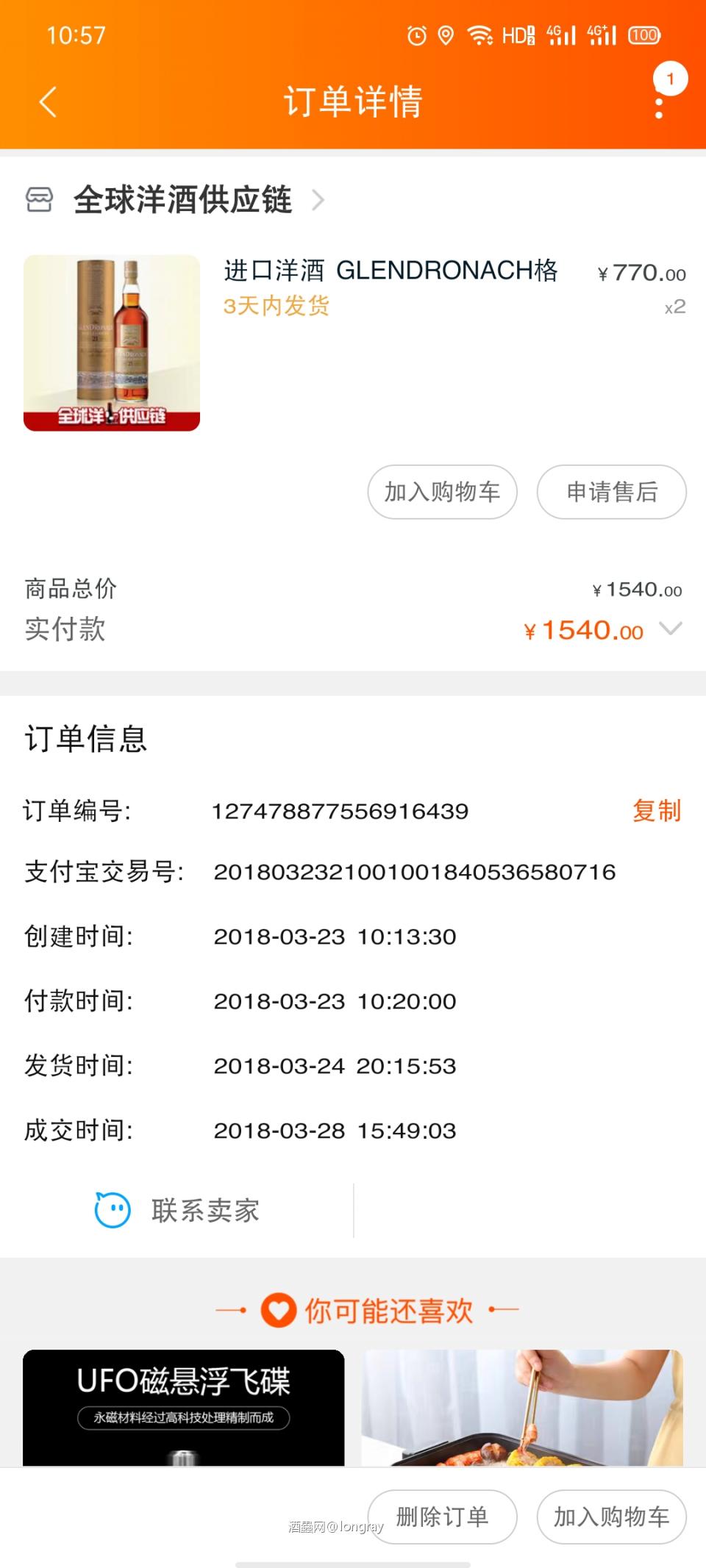Select the 订单详情 title bar area
The width and height of the screenshot is (706, 1568).
[353, 102]
